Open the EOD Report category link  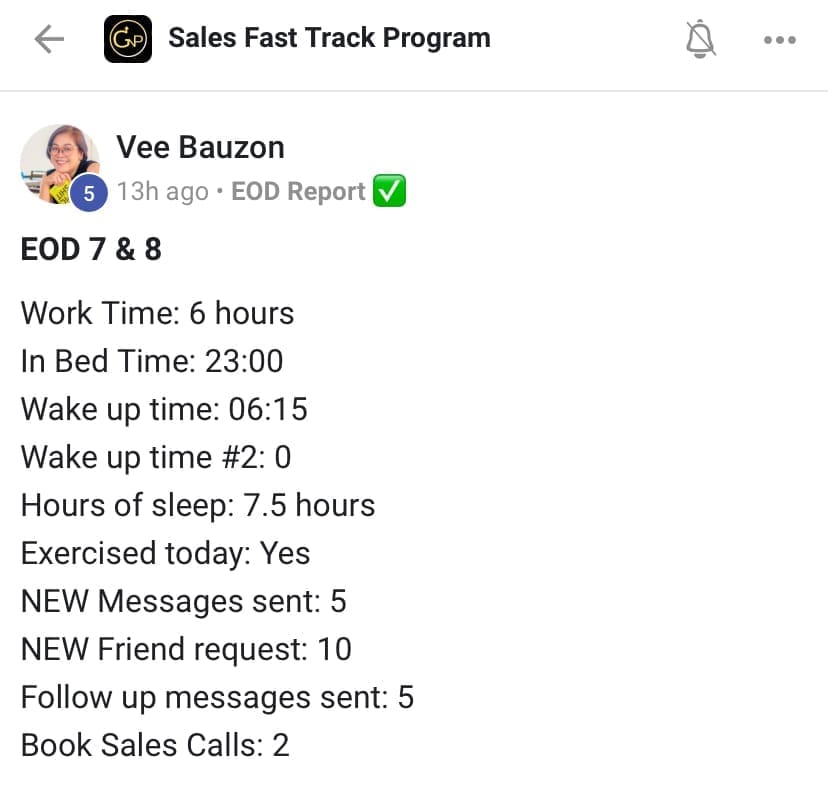(298, 191)
